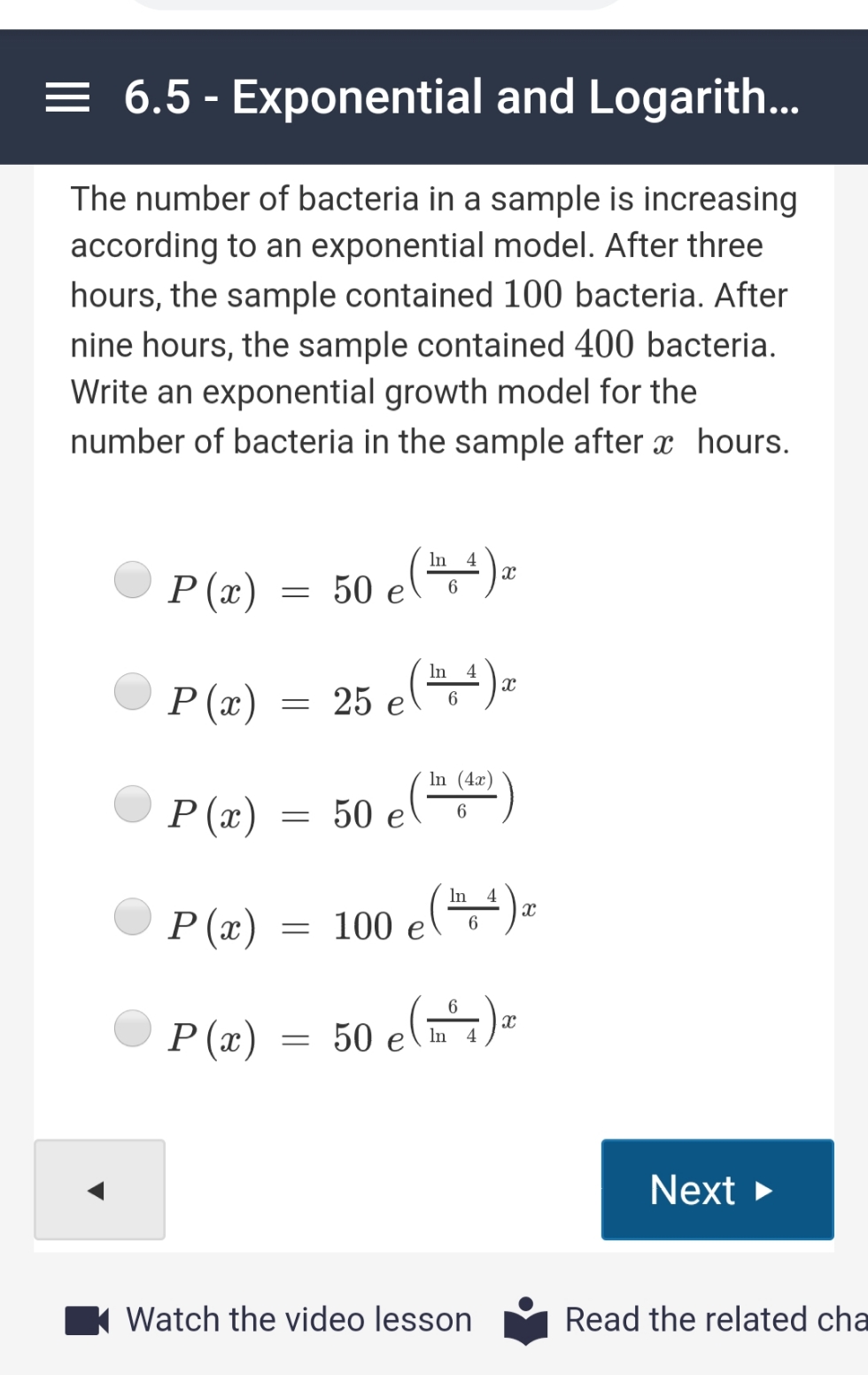Click the question text about bacteria growth
The width and height of the screenshot is (868, 1375).
[432, 319]
